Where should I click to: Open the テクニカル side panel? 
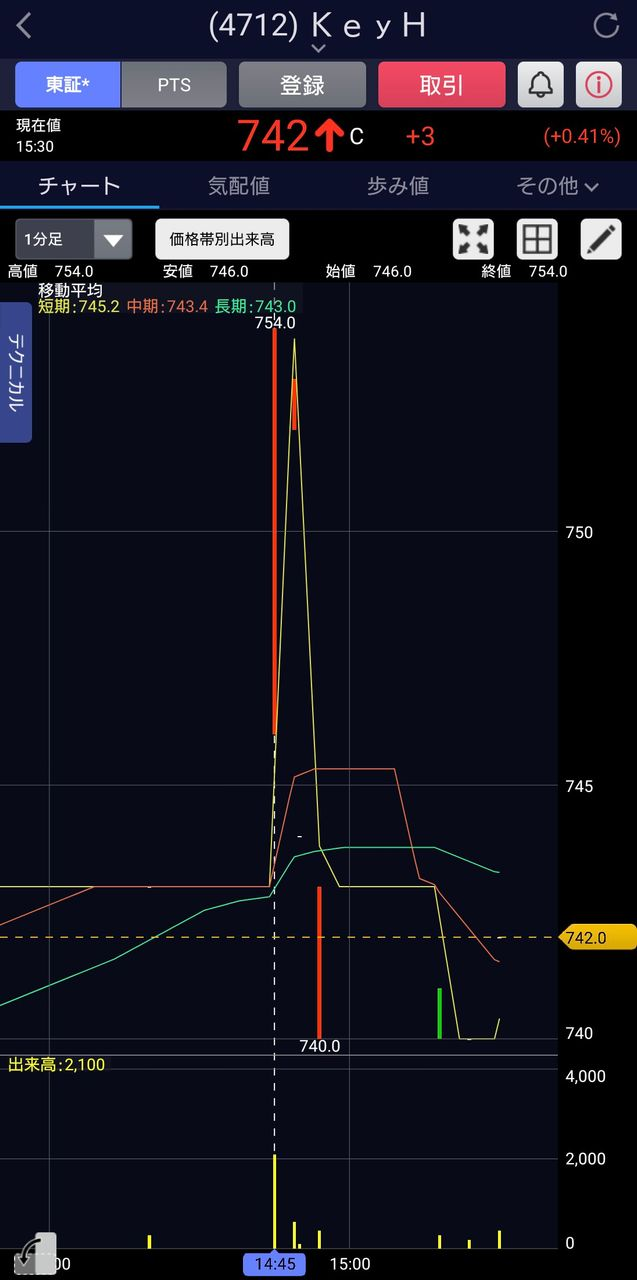click(x=16, y=372)
